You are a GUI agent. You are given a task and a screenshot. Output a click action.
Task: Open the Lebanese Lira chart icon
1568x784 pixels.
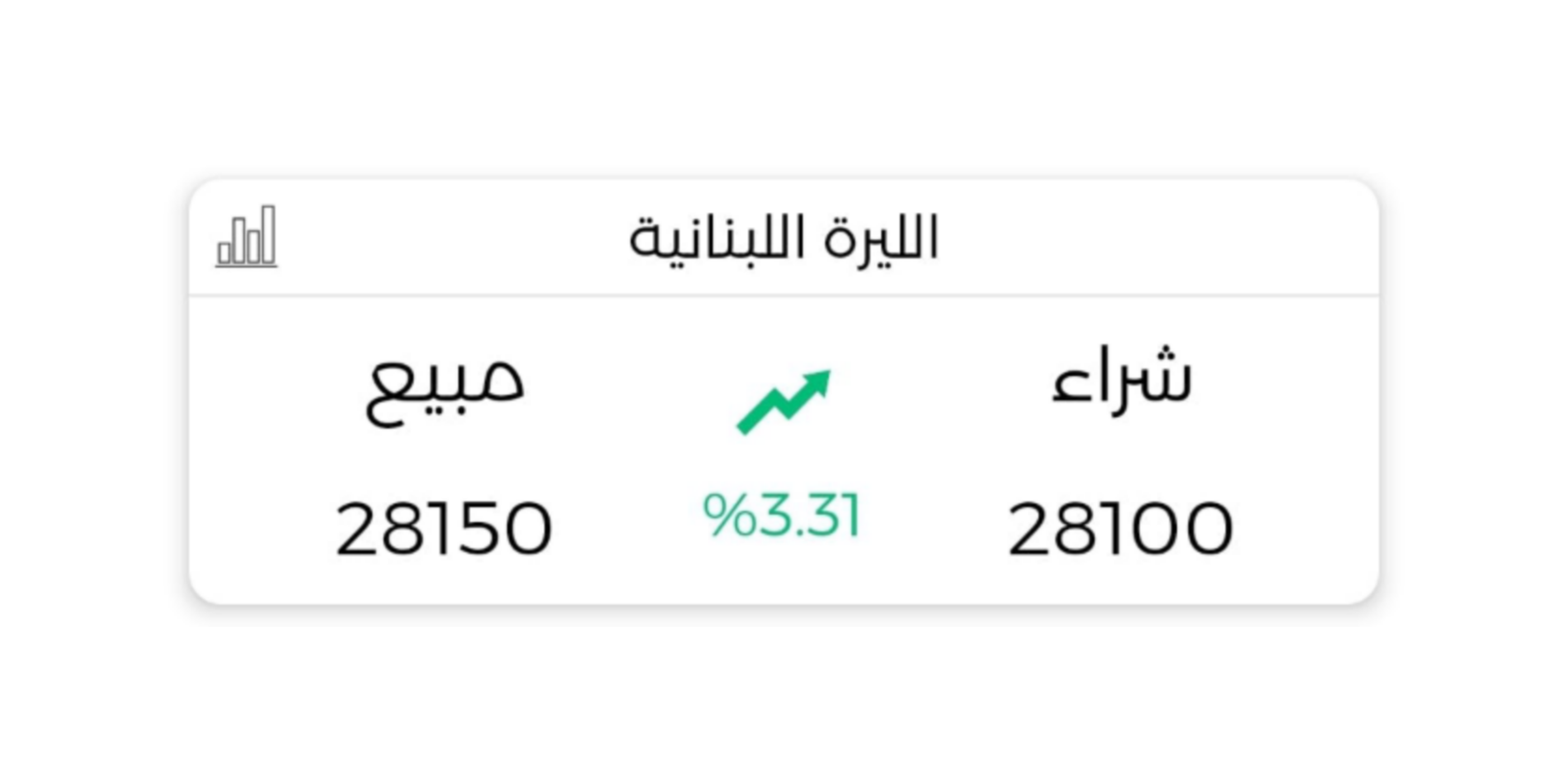coord(247,237)
